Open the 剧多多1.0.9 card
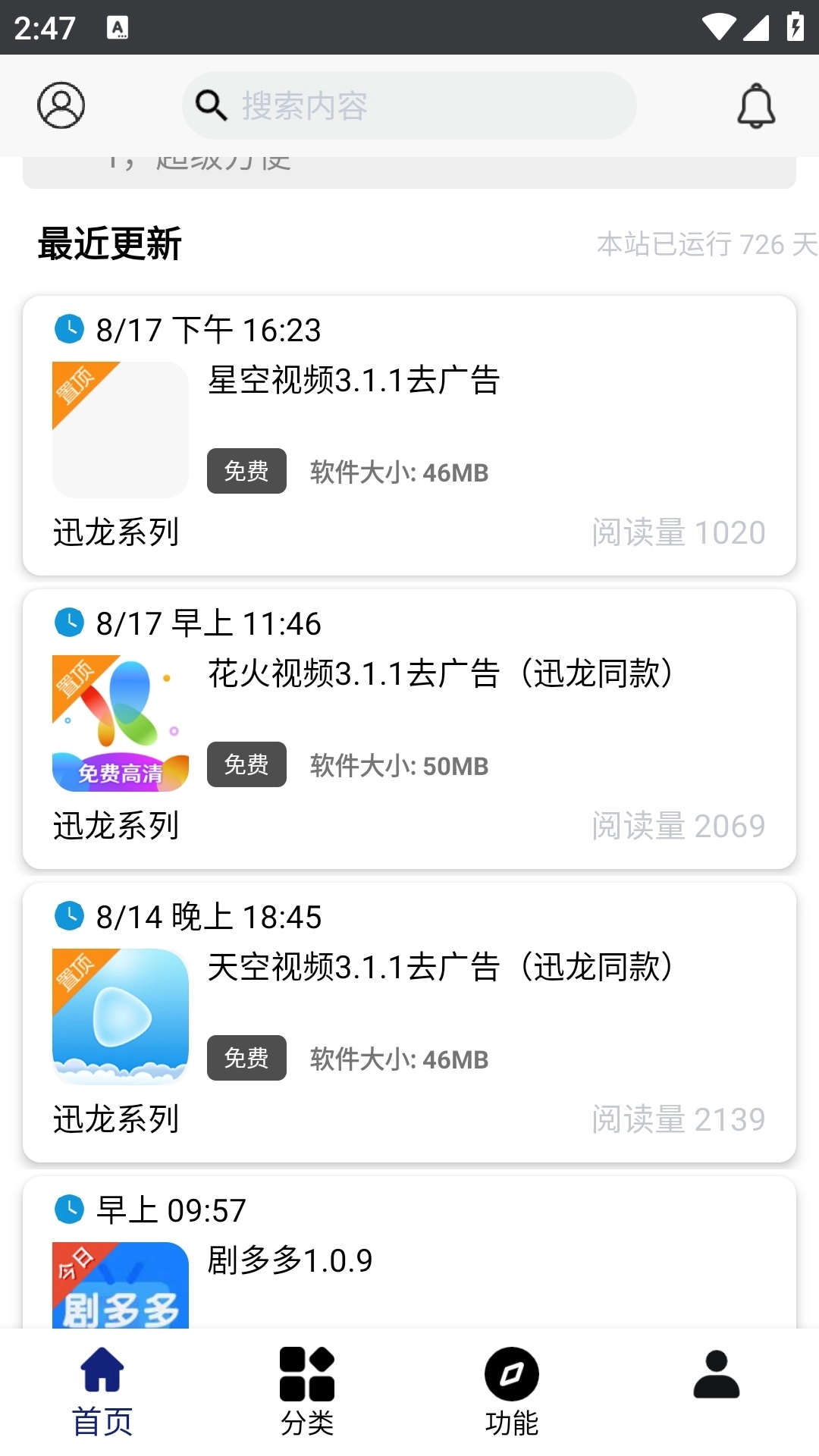 [409, 1259]
